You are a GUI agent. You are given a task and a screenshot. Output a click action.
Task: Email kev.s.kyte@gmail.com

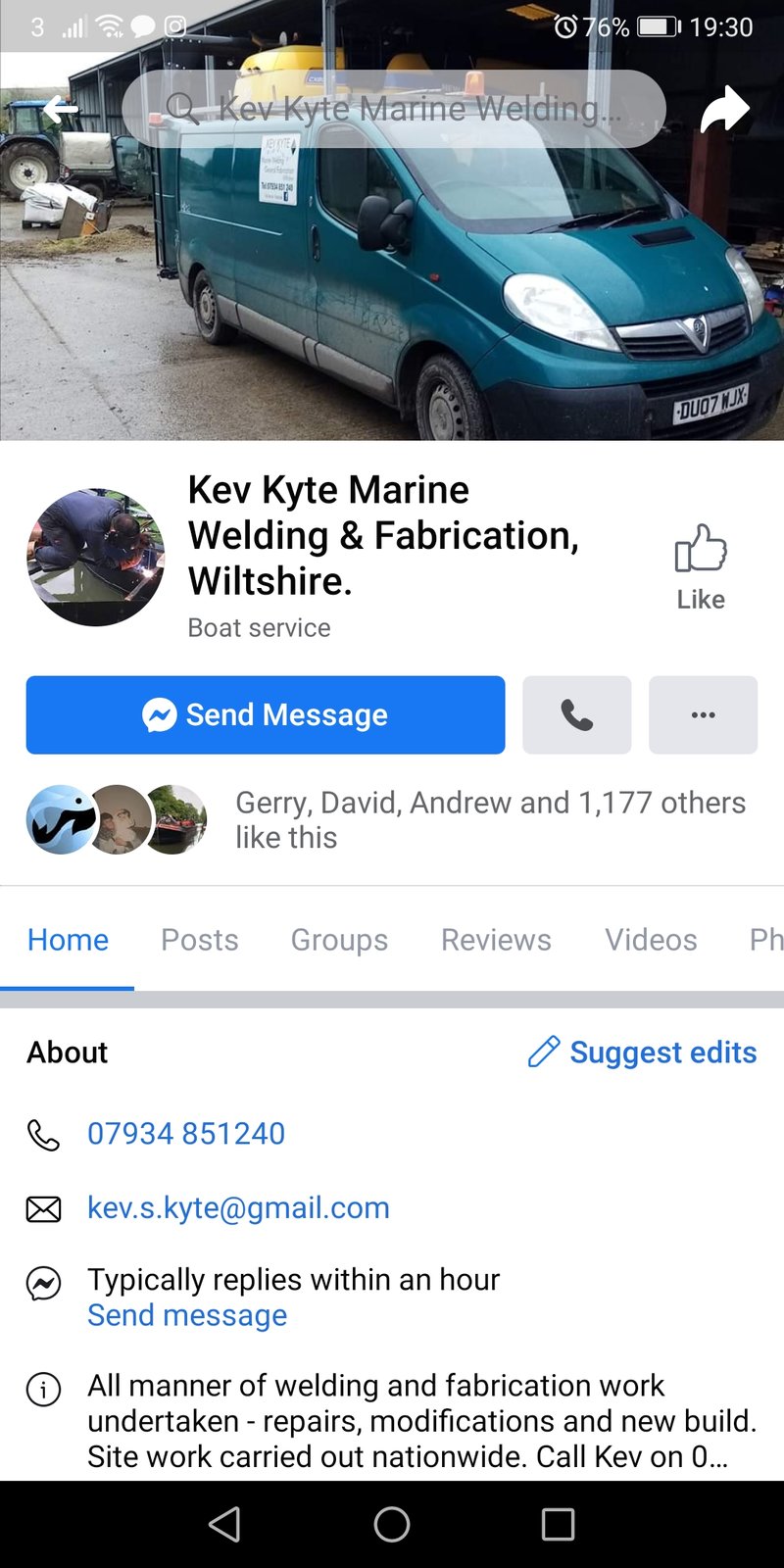tap(238, 1208)
